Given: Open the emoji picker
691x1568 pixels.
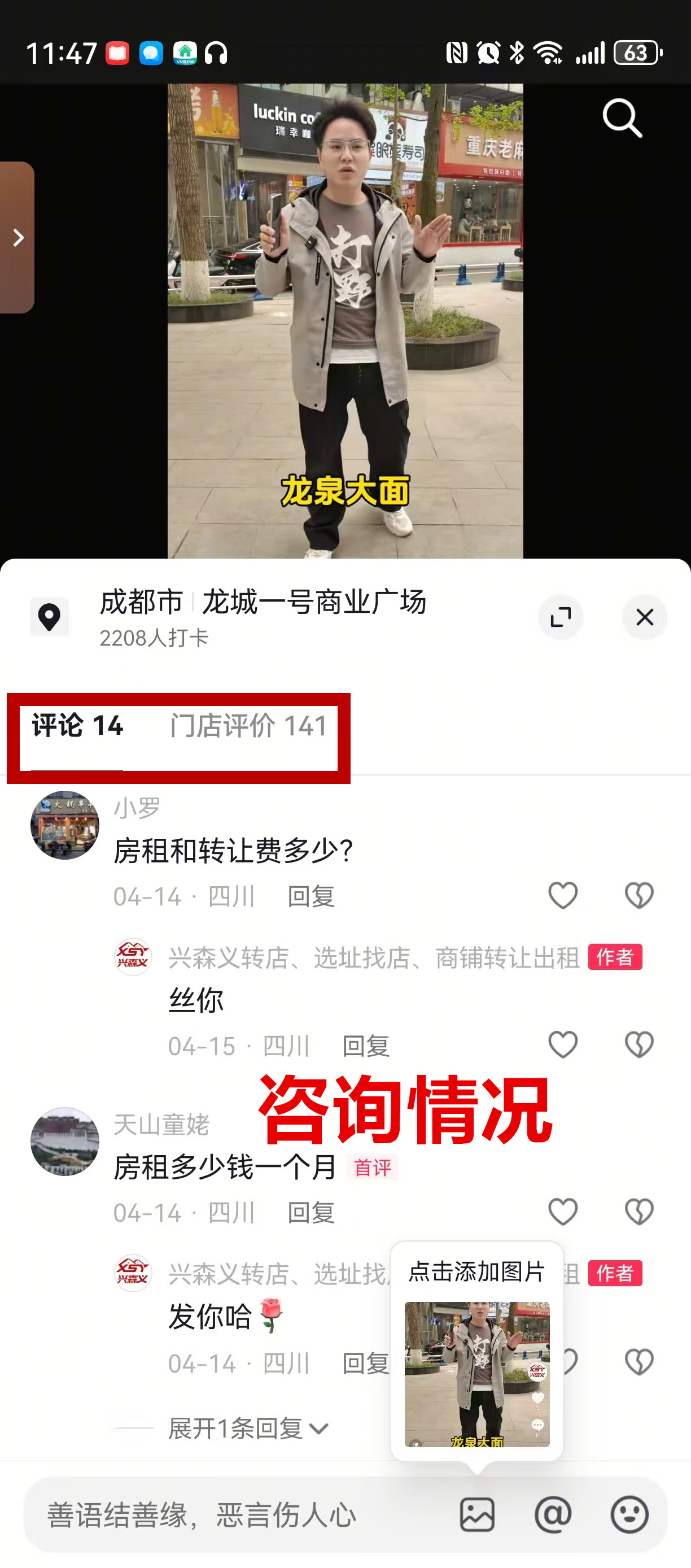Looking at the screenshot, I should tap(629, 1514).
